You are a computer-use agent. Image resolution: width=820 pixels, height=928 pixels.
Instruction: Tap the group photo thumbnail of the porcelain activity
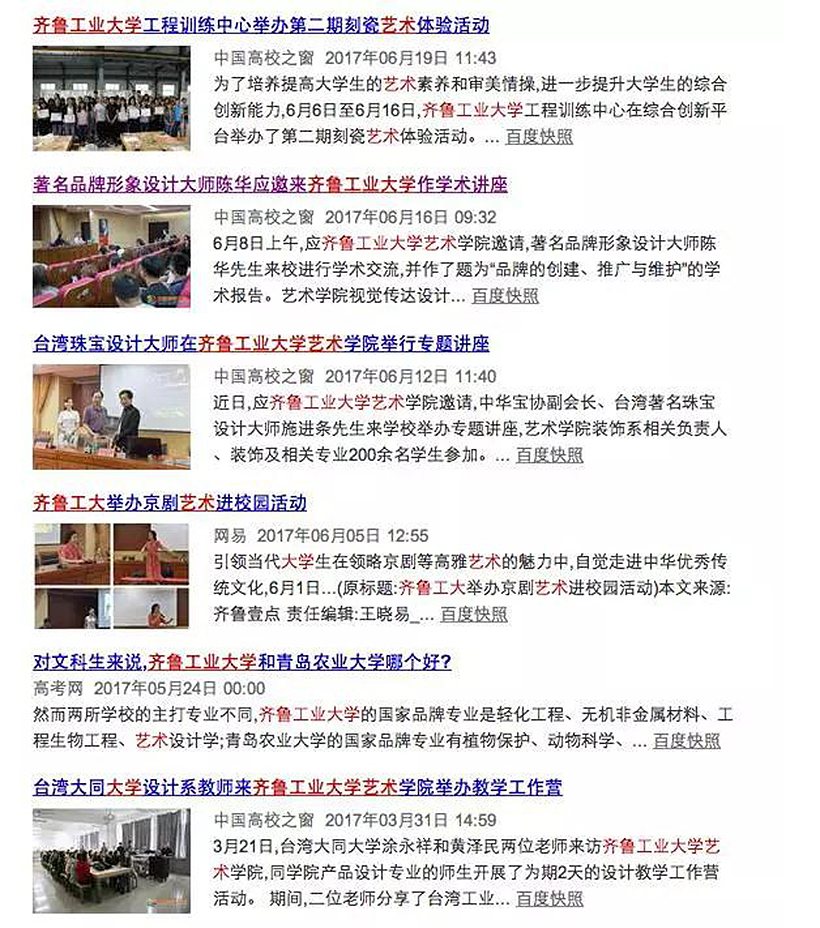point(111,98)
